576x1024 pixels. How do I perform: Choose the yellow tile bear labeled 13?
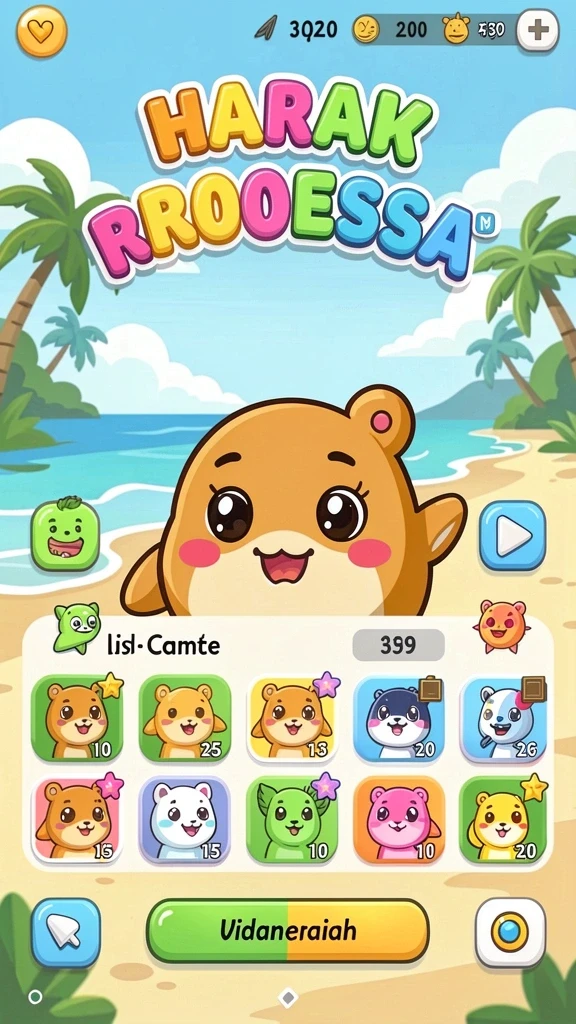(x=293, y=718)
